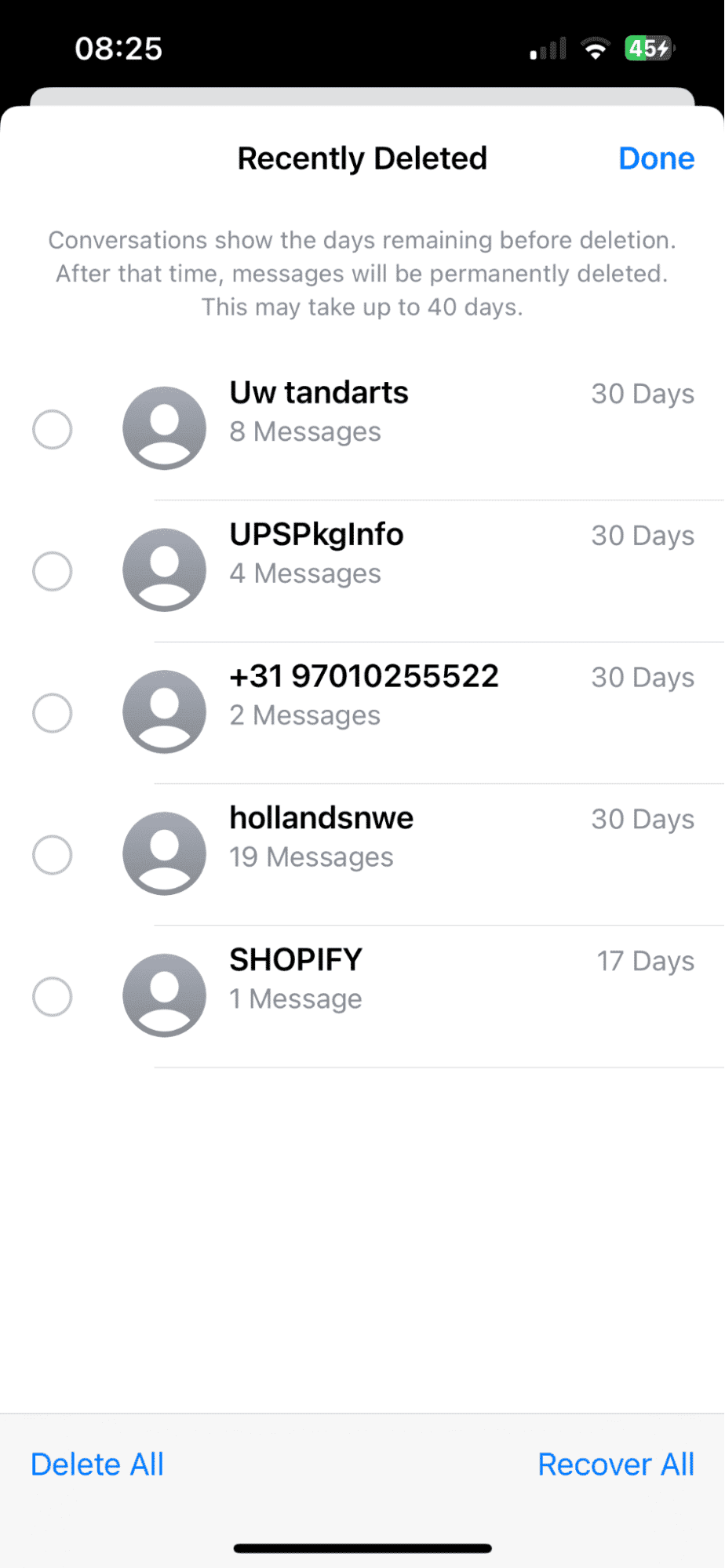Screen dimensions: 725x1568
Task: Select the SHOPIFY conversation circle
Action: point(52,996)
